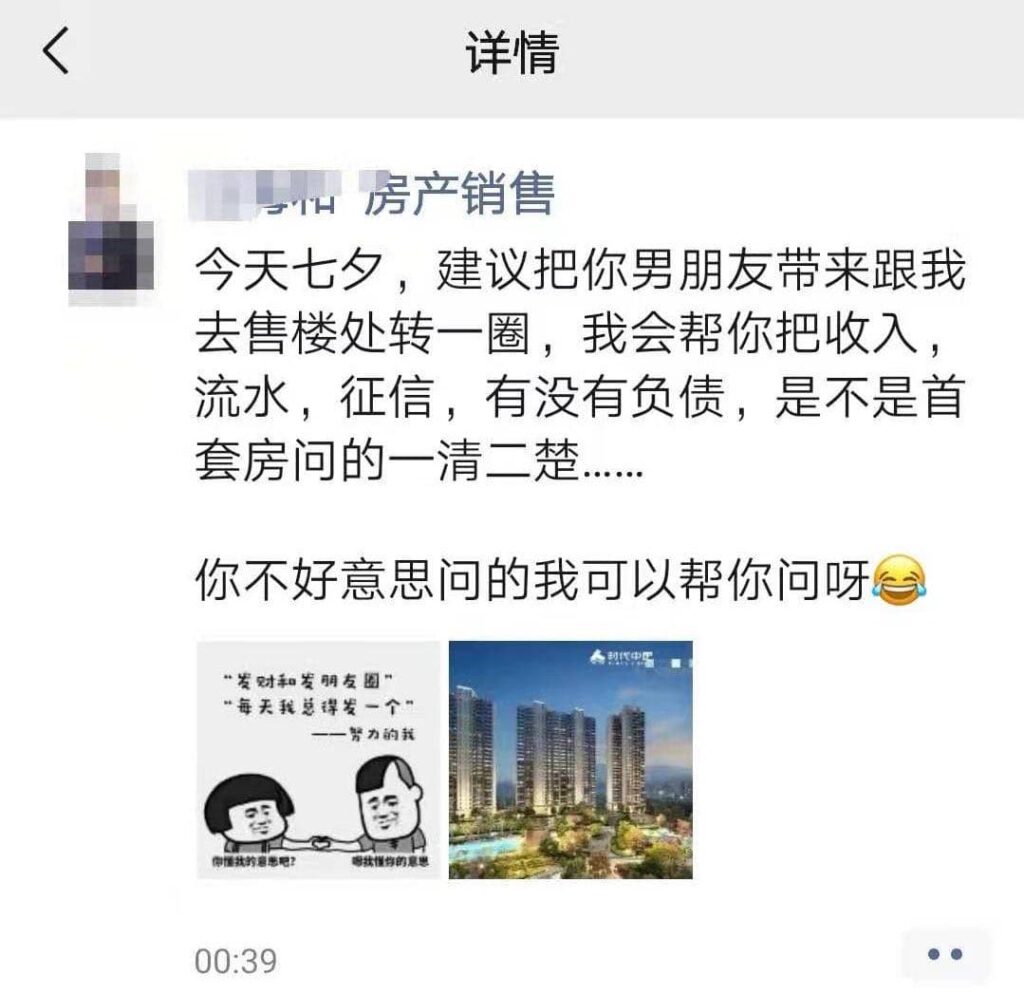Screen dimensions: 1024x995
Task: Go back from the 详情 page
Action: [56, 52]
